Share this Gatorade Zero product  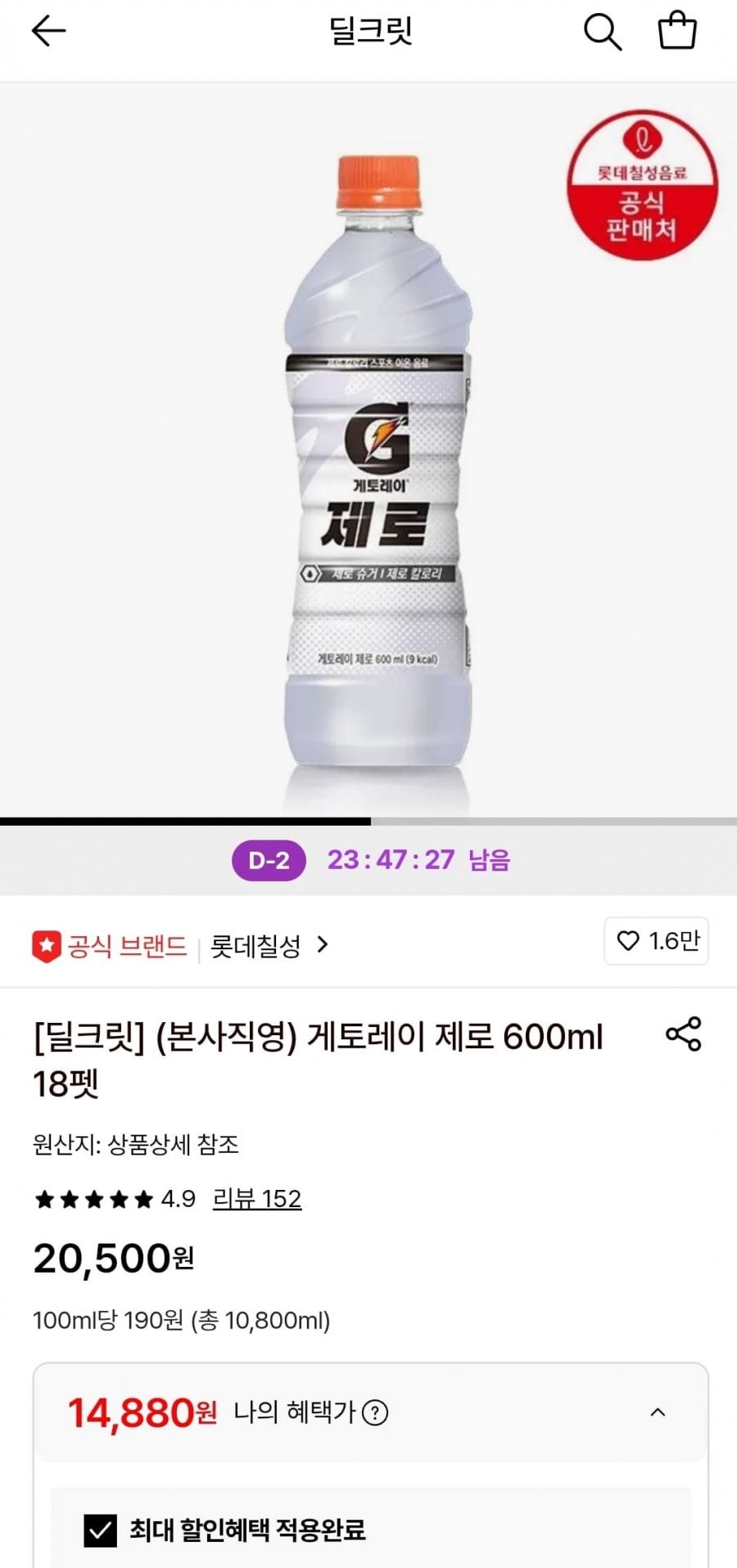pyautogui.click(x=683, y=1034)
